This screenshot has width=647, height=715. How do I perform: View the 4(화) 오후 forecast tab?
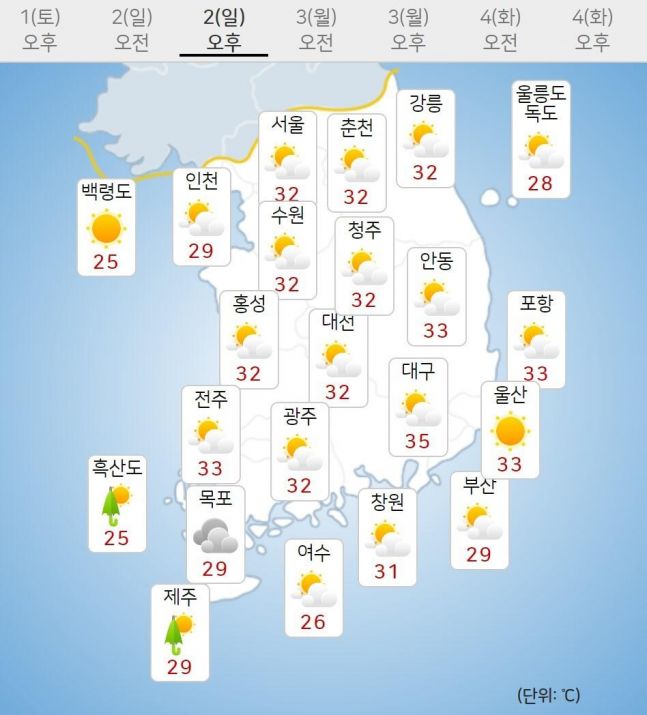point(592,30)
